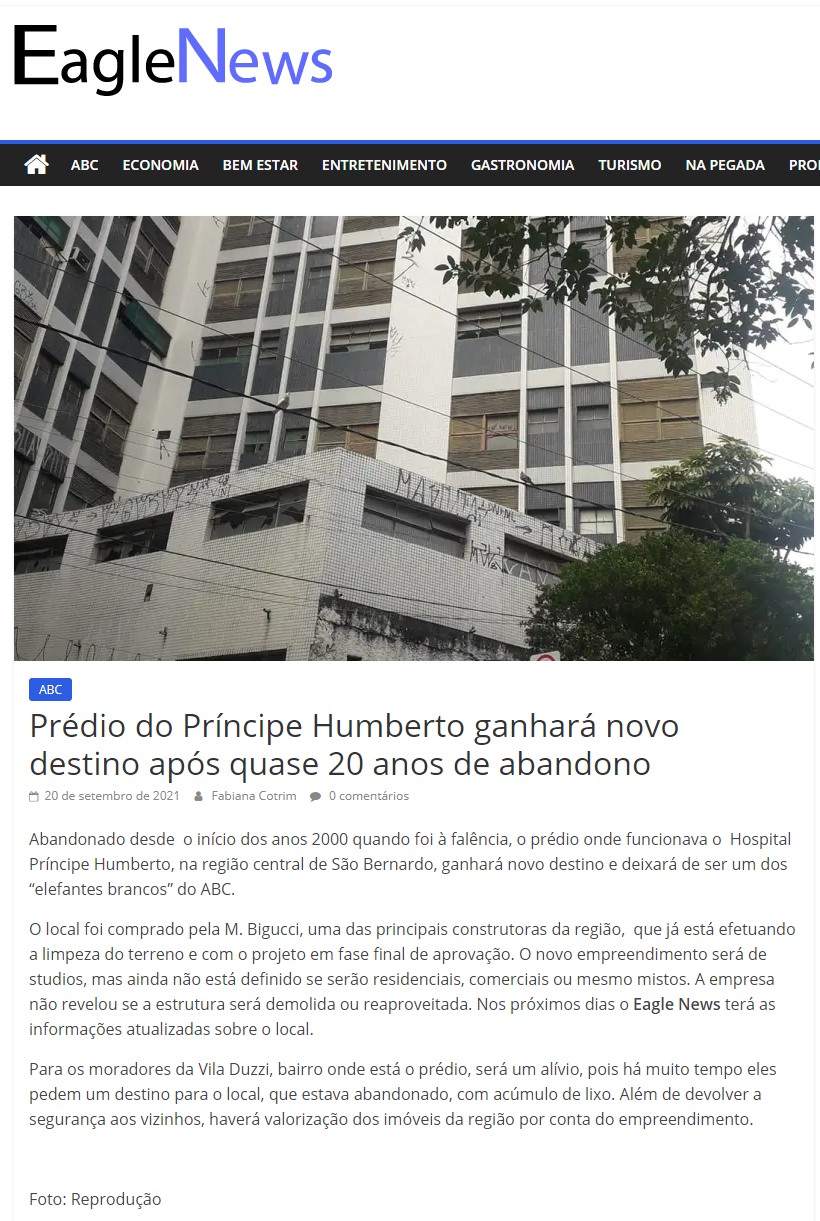Screen dimensions: 820x1221
Task: Switch to the Economia section
Action: [x=160, y=165]
